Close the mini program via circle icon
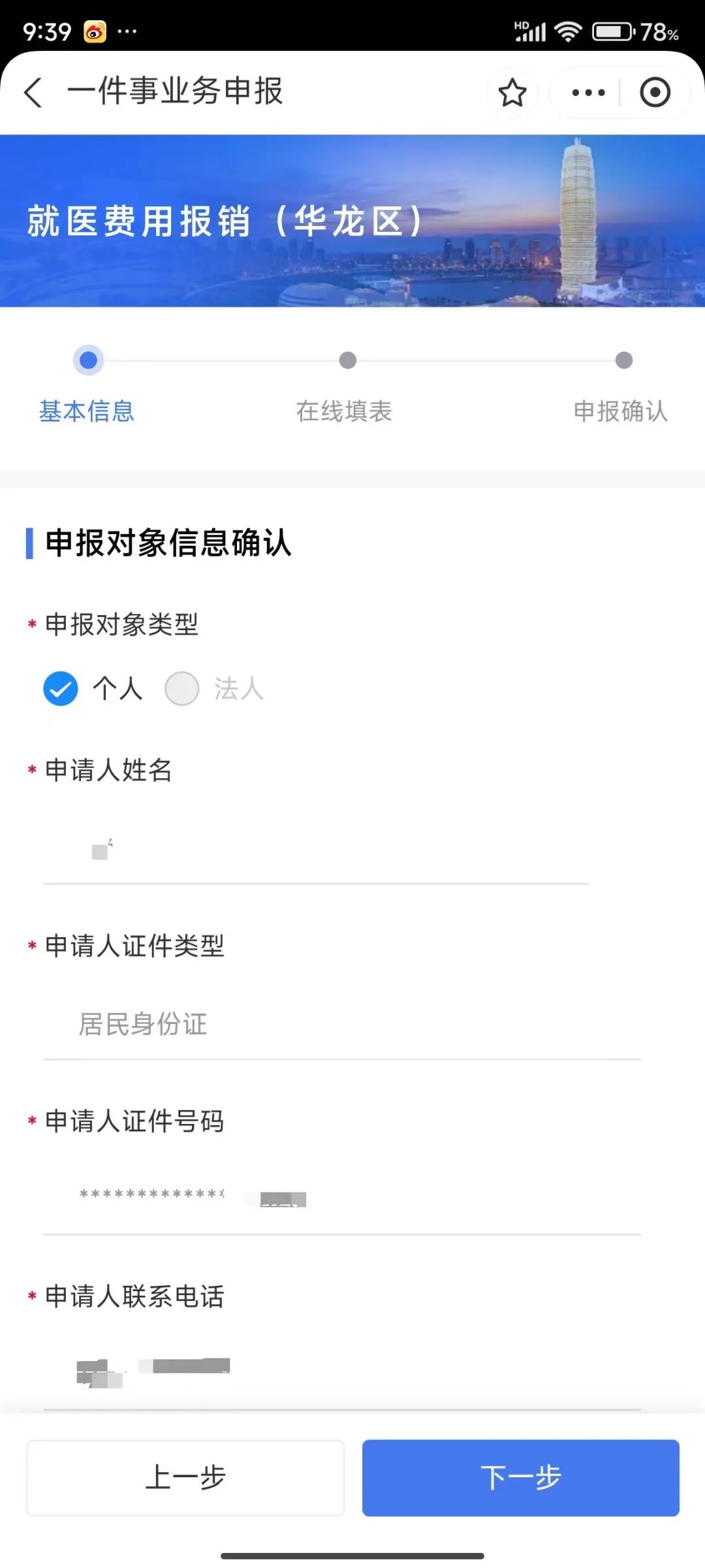Image resolution: width=705 pixels, height=1568 pixels. [x=655, y=92]
